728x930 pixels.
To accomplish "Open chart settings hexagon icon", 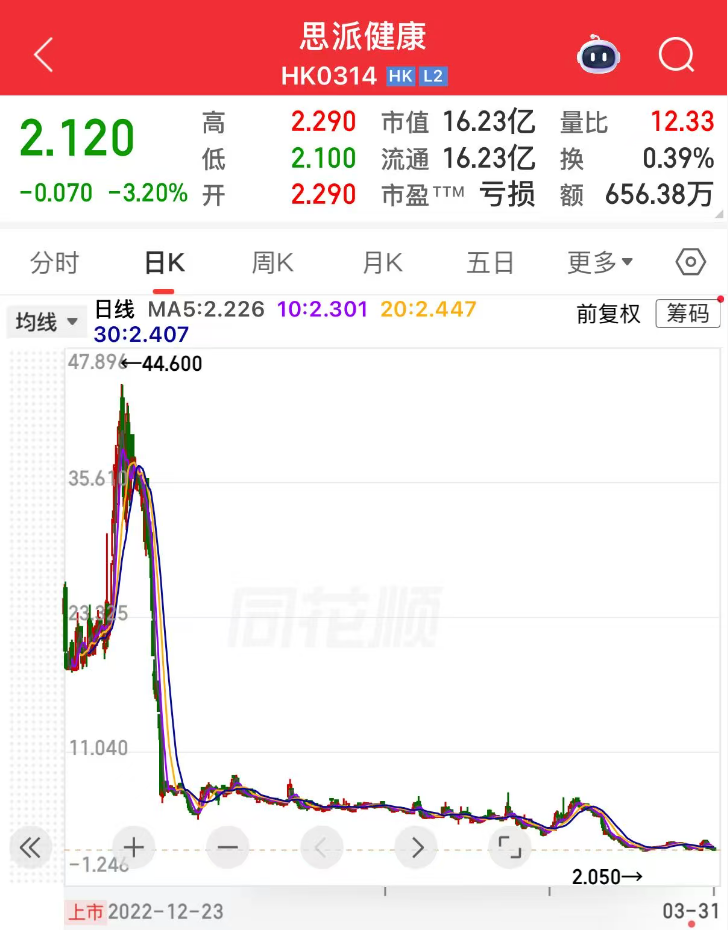I will [x=691, y=263].
